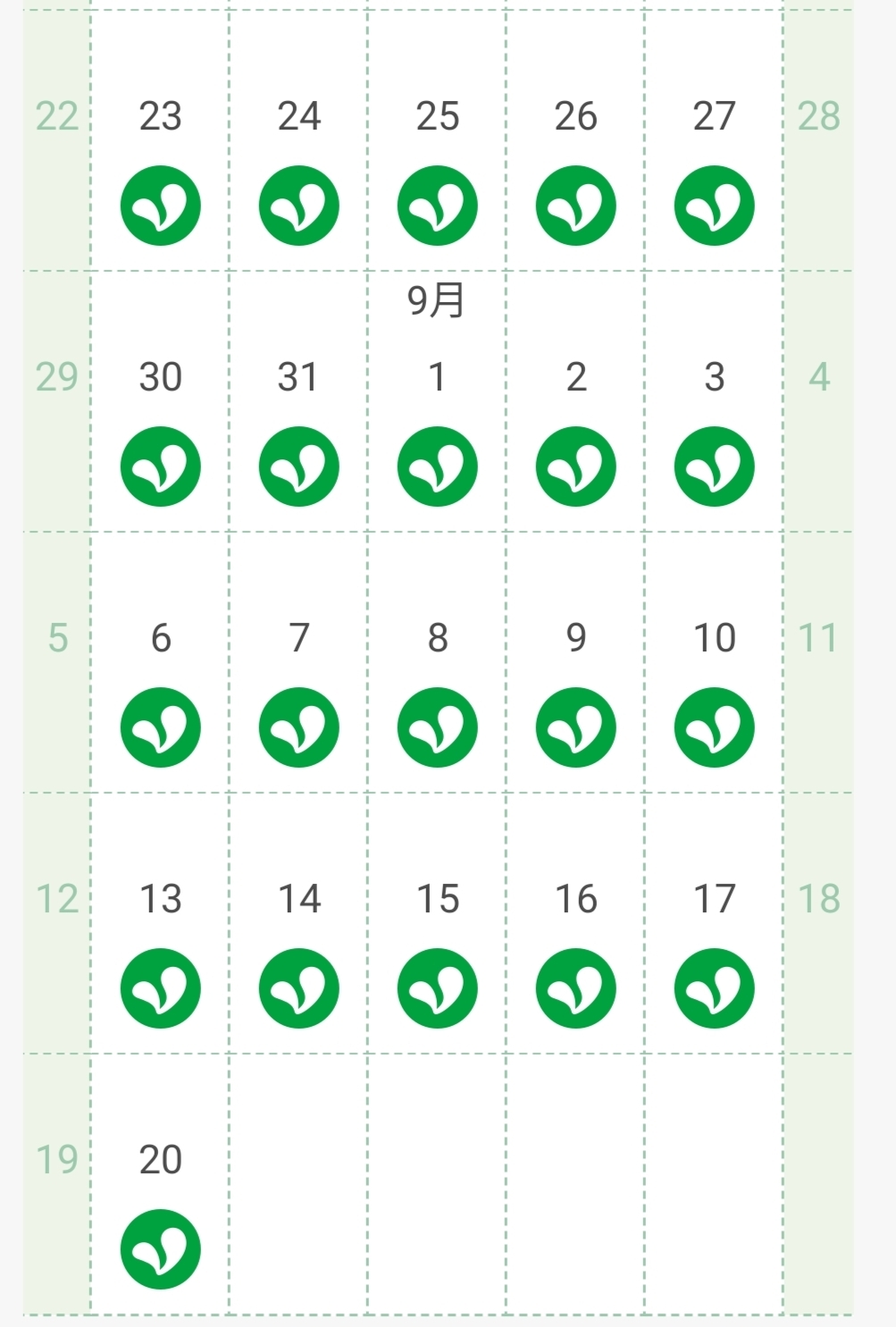896x1327 pixels.
Task: Select the 31st day cell
Action: [298, 401]
